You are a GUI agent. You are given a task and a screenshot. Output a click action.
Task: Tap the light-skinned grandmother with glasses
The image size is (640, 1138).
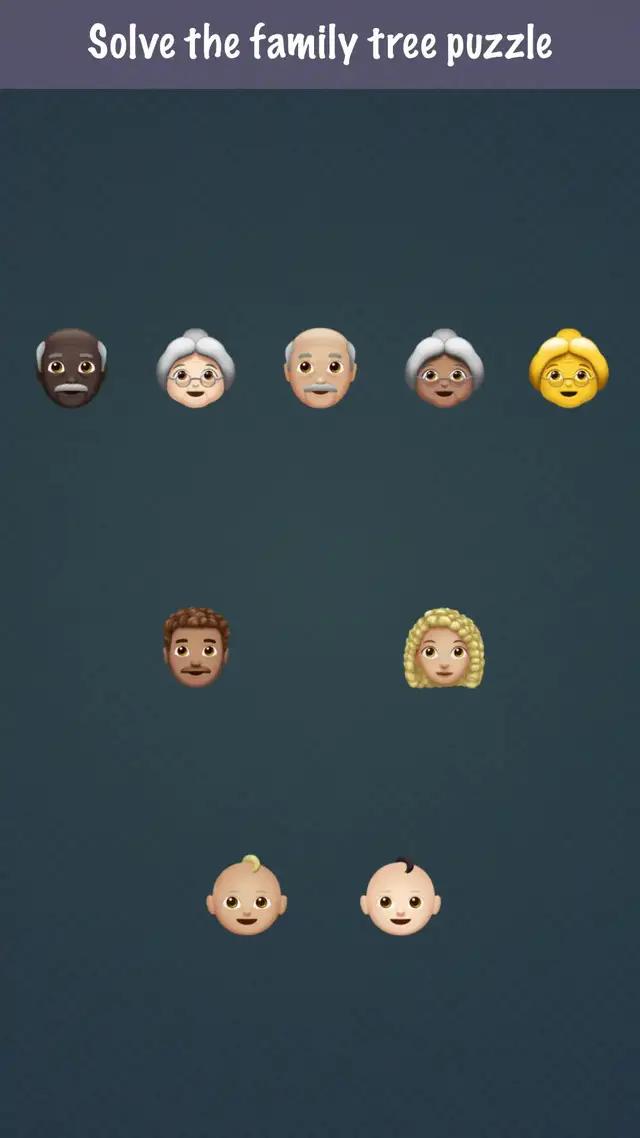point(196,368)
